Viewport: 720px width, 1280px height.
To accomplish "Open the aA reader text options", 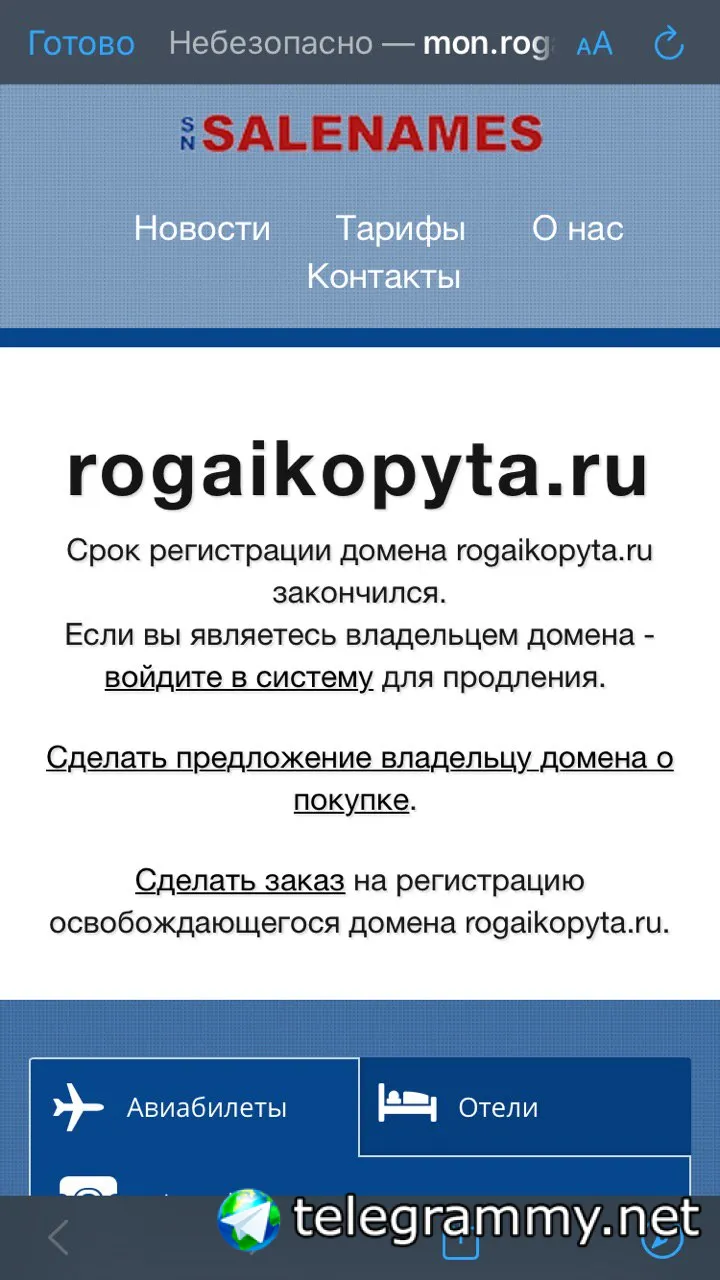I will (x=594, y=44).
